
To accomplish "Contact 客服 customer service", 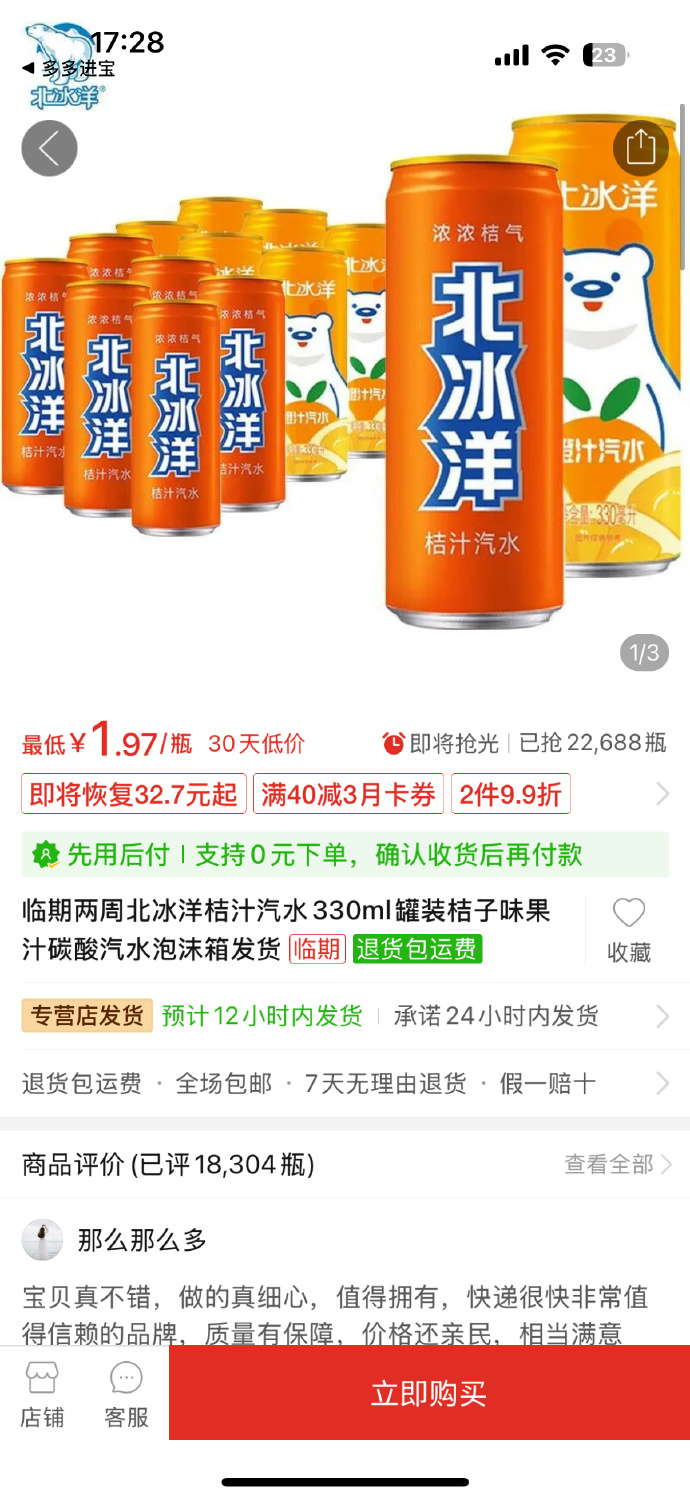I will coord(126,1393).
